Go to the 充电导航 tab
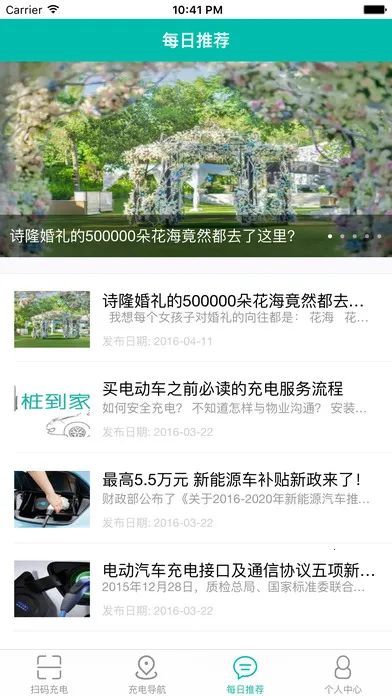The image size is (392, 696). click(147, 673)
